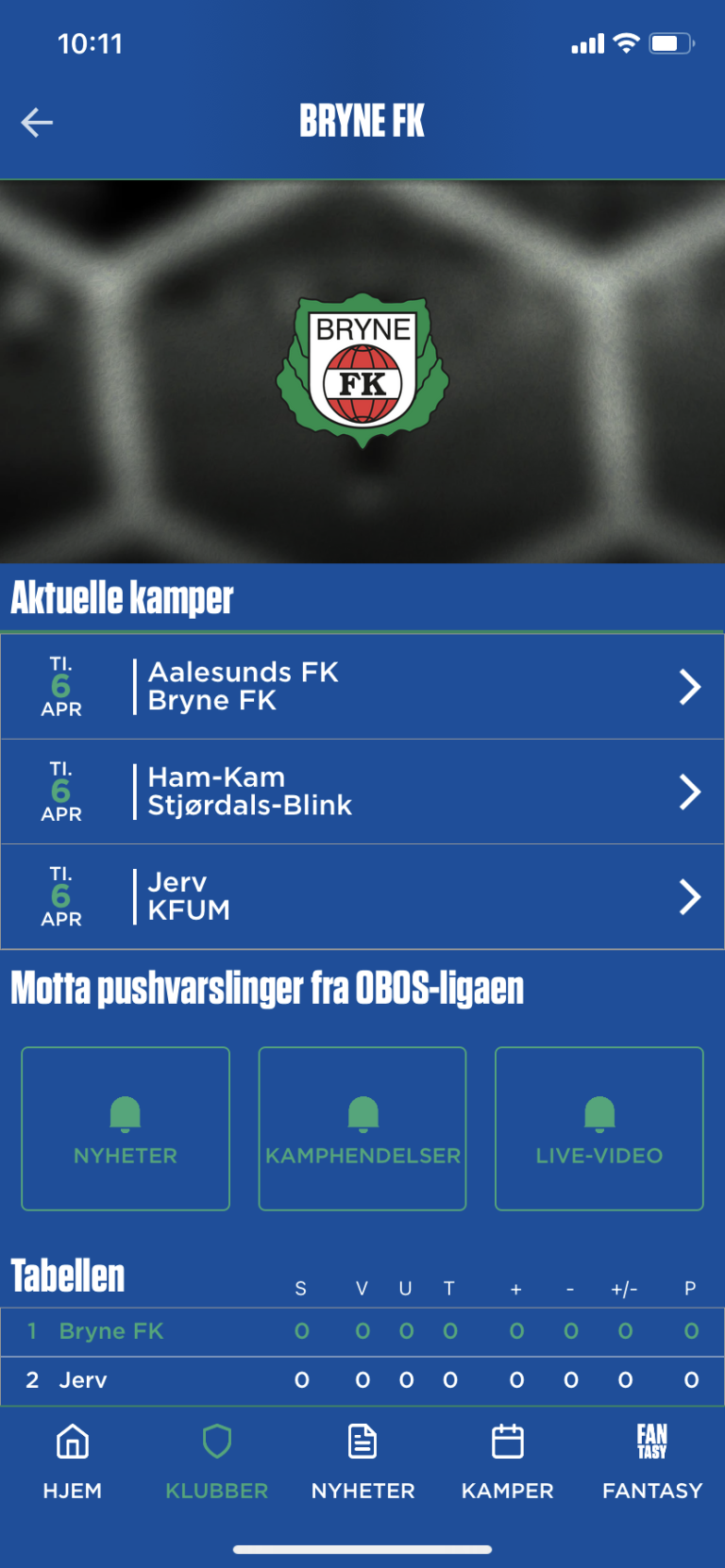The height and width of the screenshot is (1568, 725).
Task: Open the Aalesunds FK vs Bryne FK match
Action: click(362, 687)
